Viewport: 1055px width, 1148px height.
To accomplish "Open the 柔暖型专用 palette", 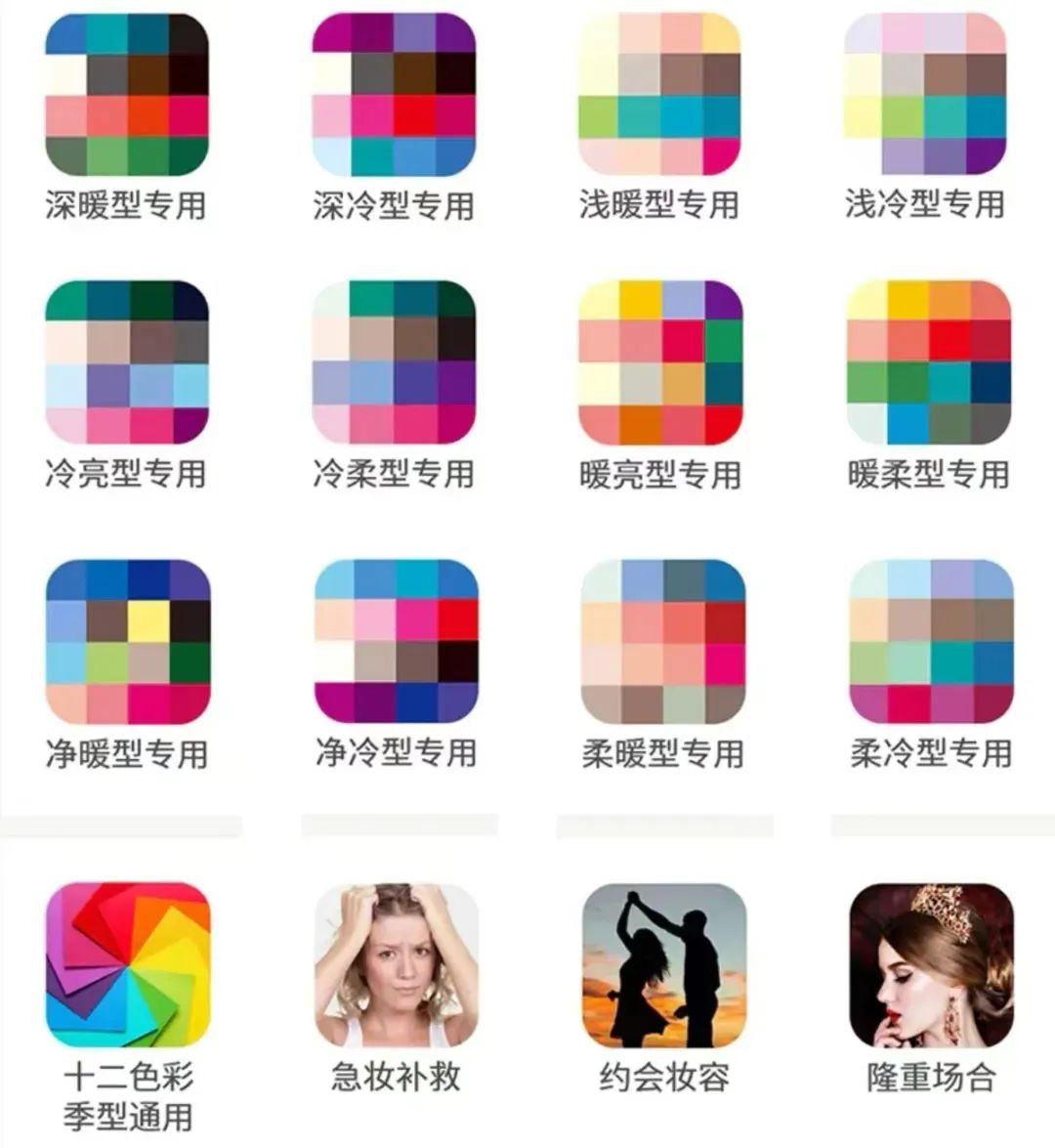I will [663, 642].
